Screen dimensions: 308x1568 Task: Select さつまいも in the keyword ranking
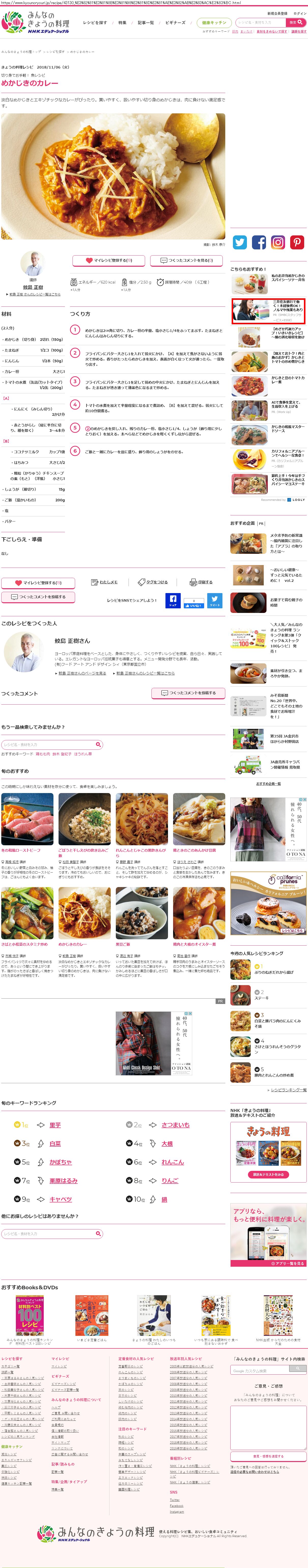pyautogui.click(x=175, y=1125)
